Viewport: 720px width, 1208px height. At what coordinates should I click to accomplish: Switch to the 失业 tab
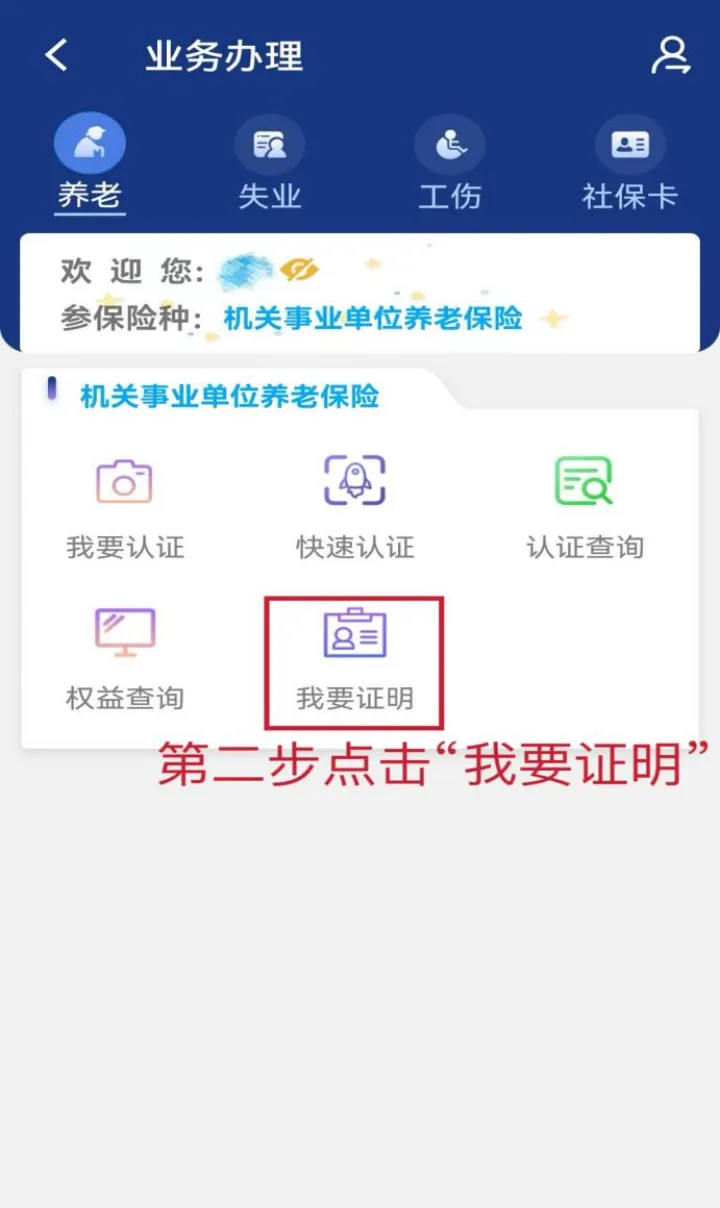269,196
